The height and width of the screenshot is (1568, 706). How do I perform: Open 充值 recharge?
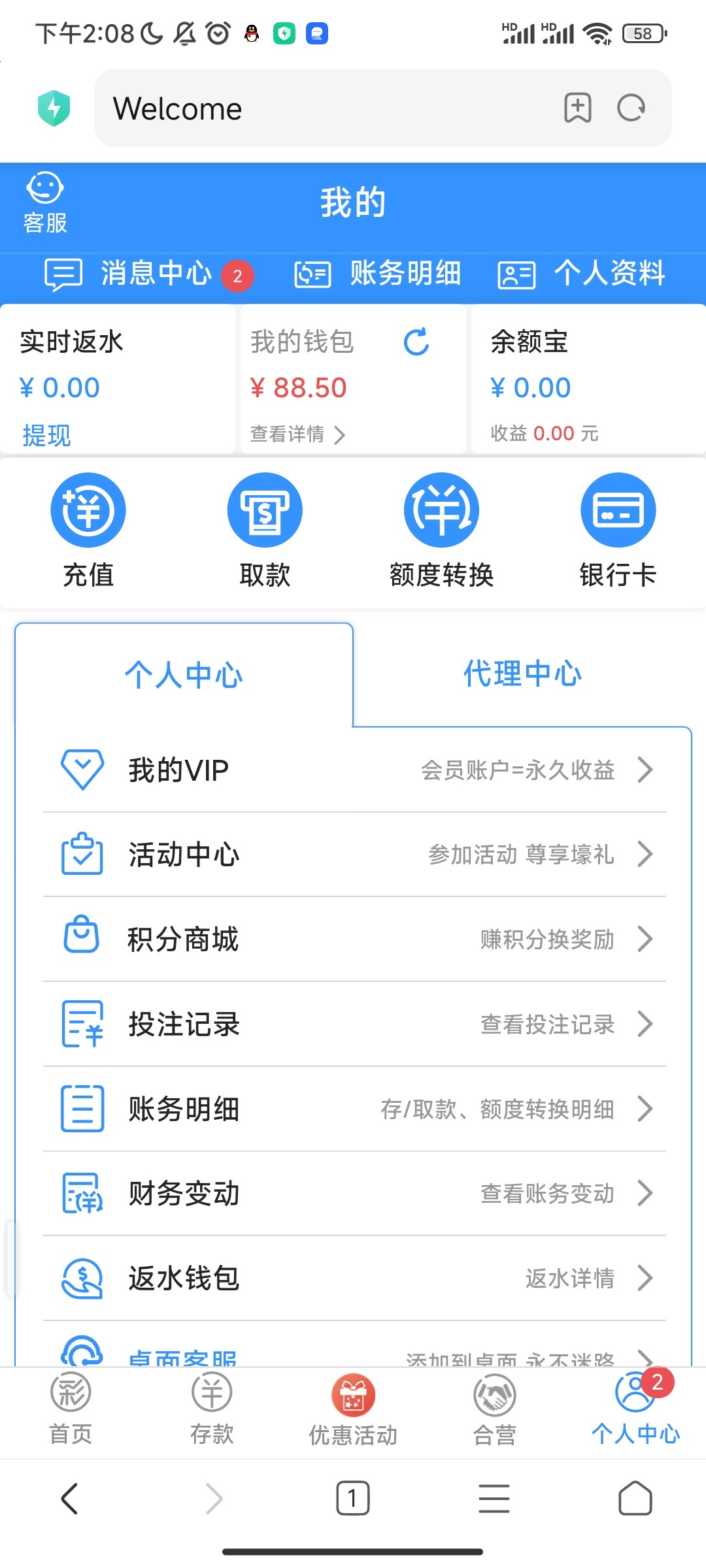(88, 531)
